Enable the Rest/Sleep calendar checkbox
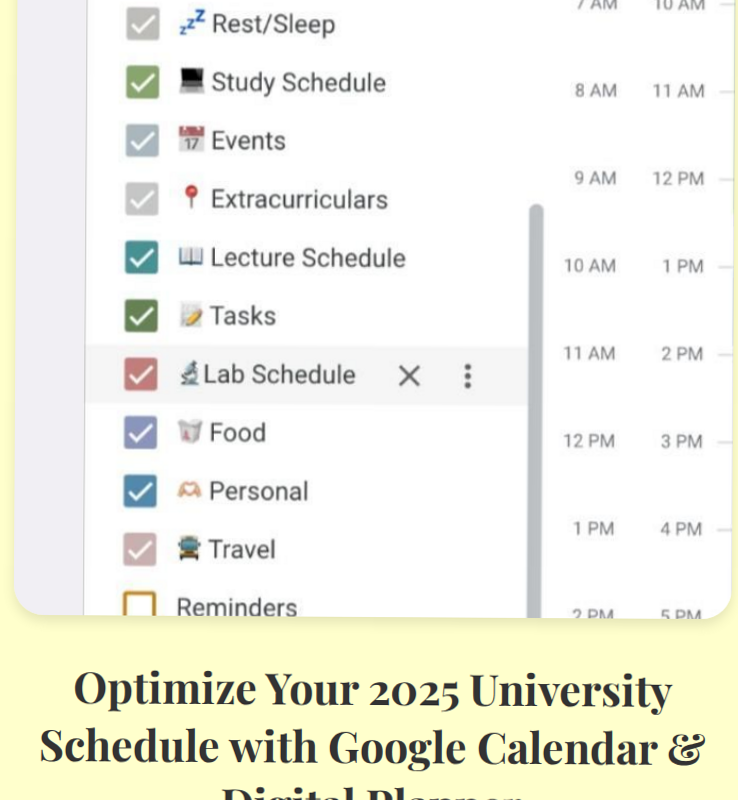738x800 pixels. tap(141, 24)
